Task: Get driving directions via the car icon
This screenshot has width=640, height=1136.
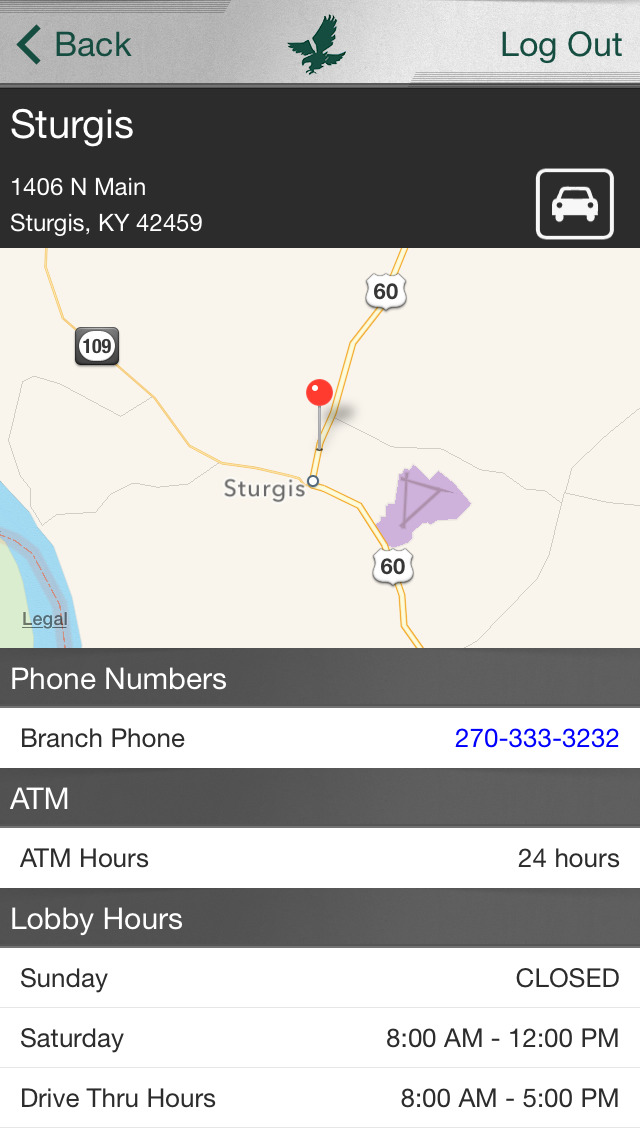Action: tap(575, 204)
